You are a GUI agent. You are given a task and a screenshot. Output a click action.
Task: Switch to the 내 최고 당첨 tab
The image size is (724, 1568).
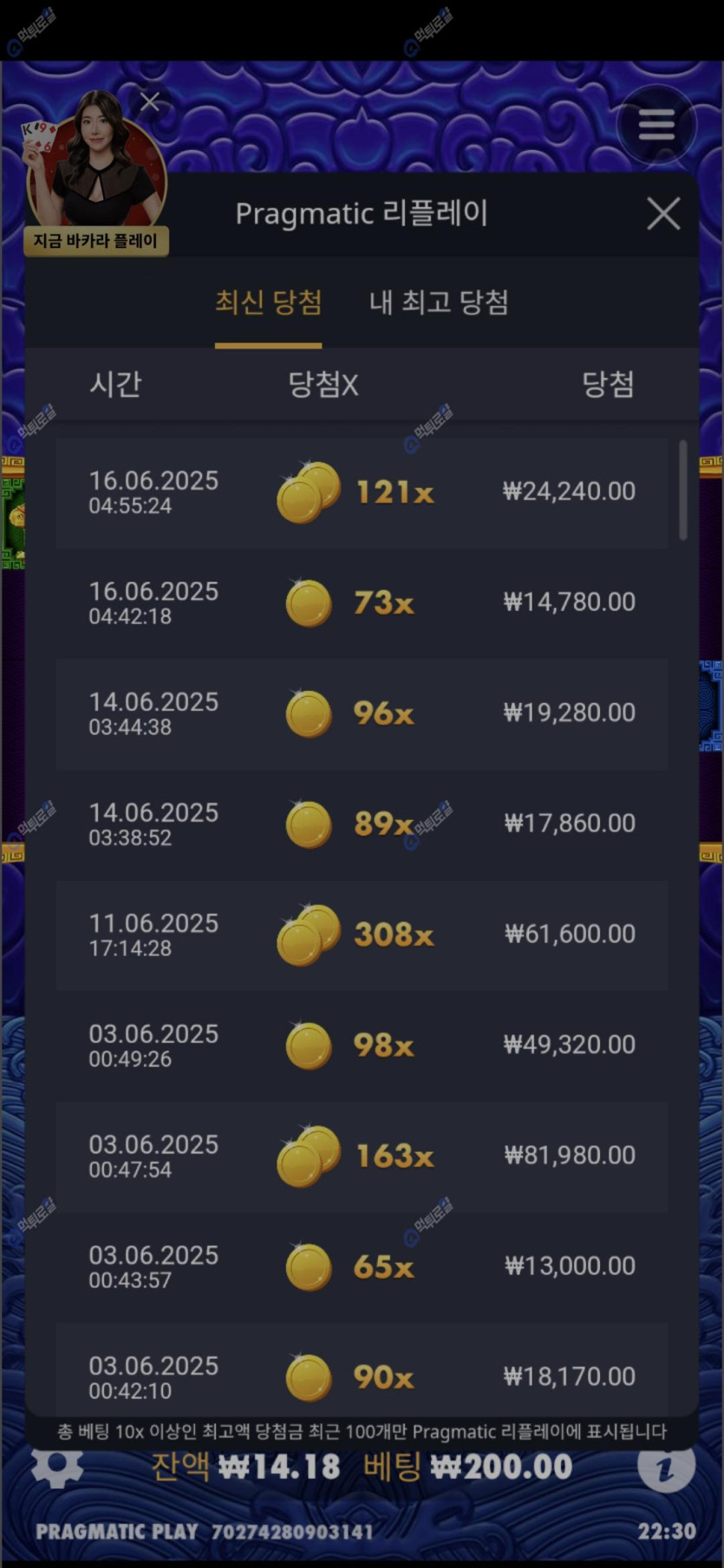439,303
